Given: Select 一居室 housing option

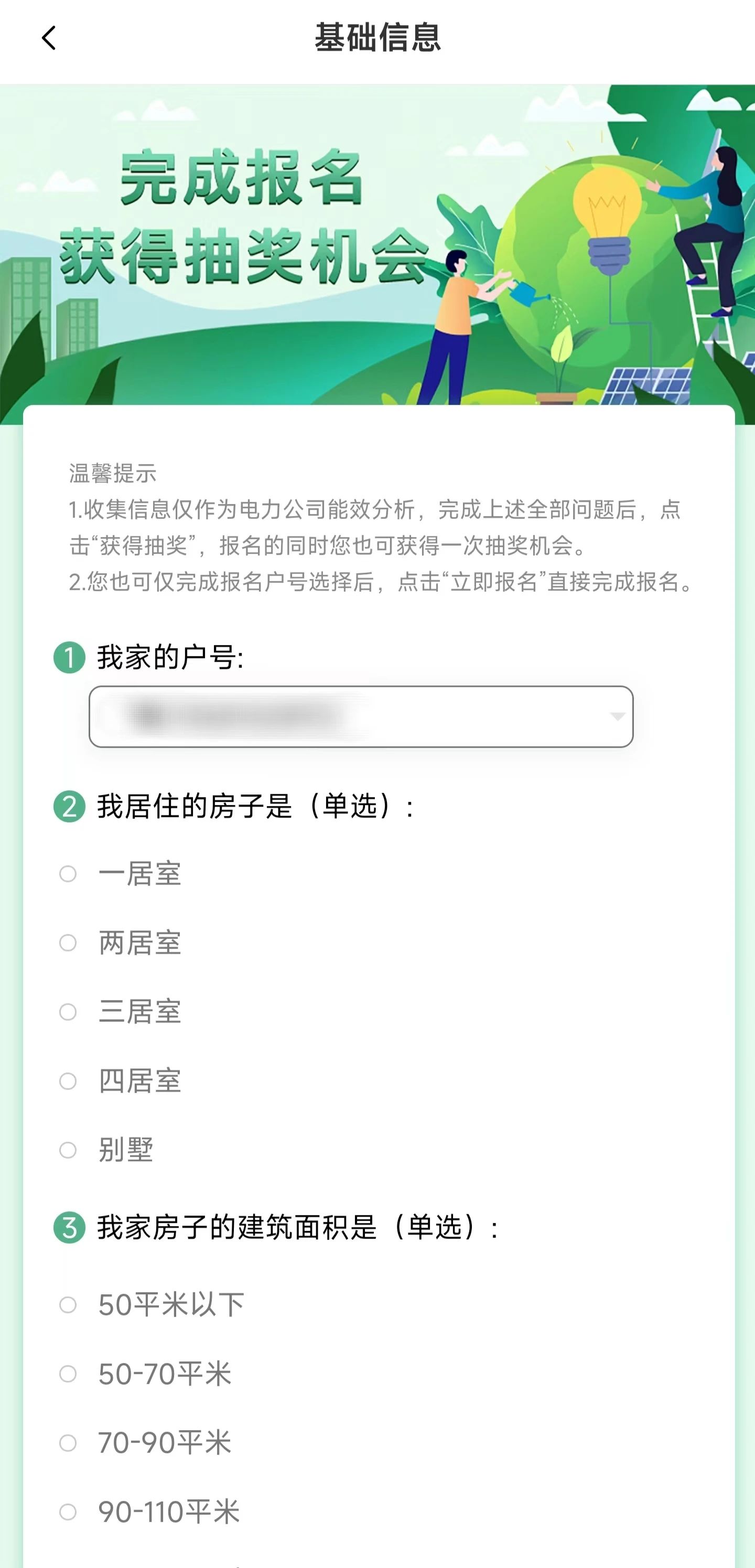Looking at the screenshot, I should pyautogui.click(x=68, y=874).
